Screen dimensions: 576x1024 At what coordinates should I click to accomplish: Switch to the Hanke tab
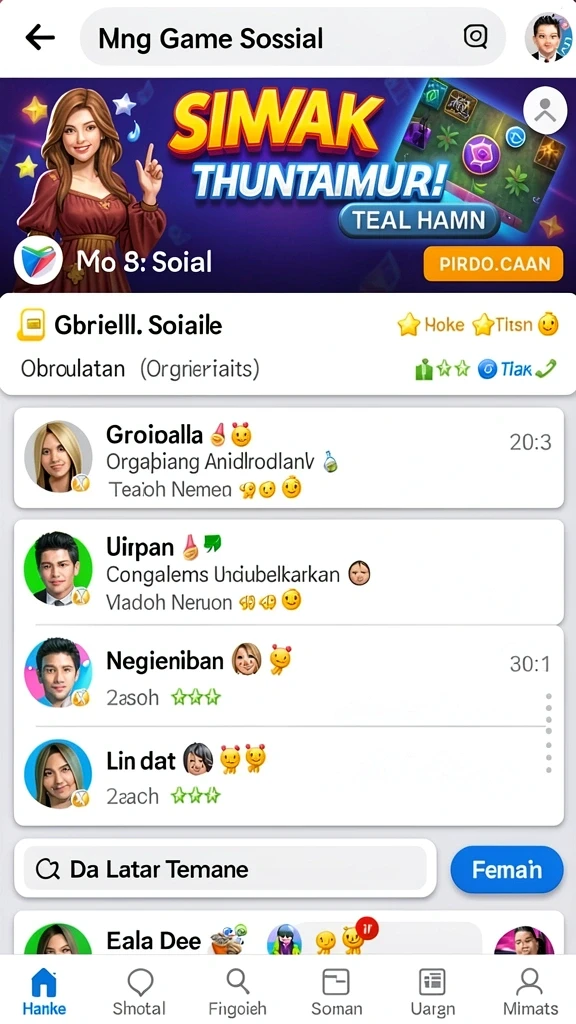tap(44, 990)
